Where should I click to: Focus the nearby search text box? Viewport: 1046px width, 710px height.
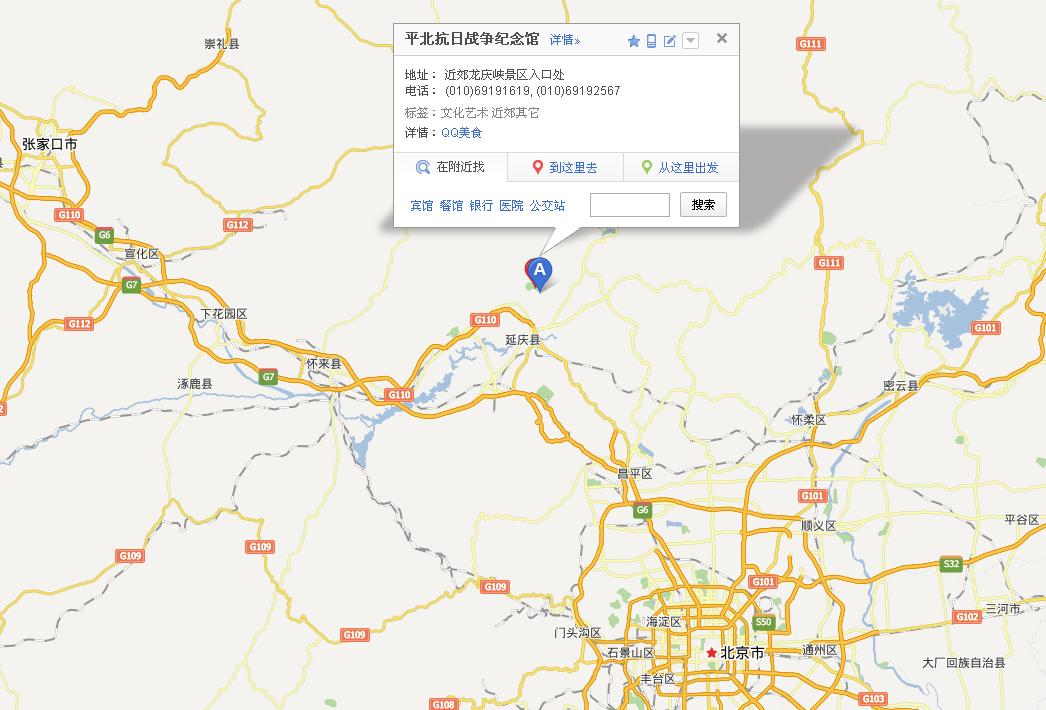630,205
